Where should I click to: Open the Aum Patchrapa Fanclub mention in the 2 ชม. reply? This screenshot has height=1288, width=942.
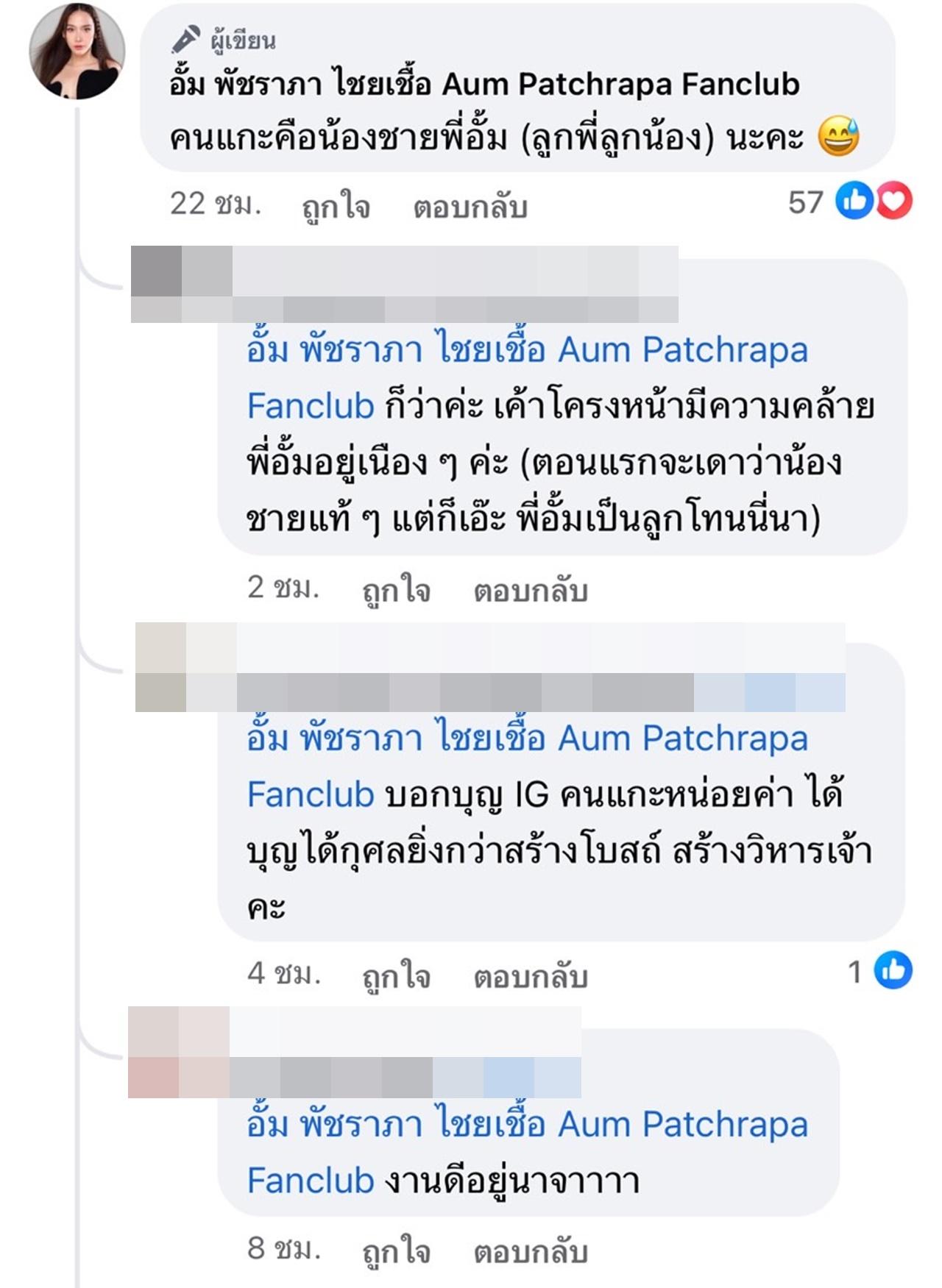[x=527, y=350]
